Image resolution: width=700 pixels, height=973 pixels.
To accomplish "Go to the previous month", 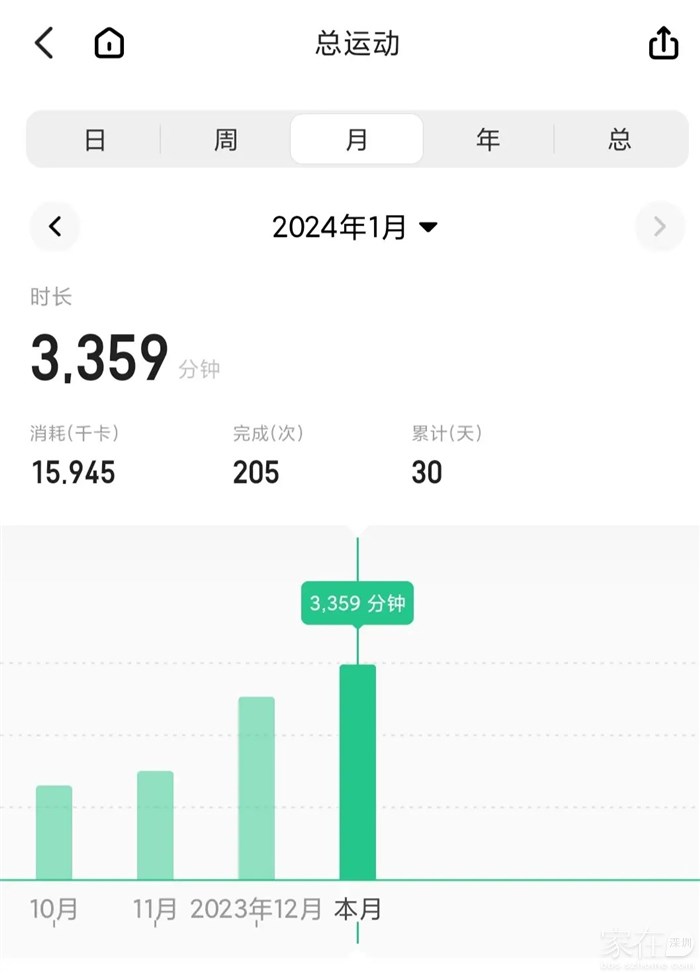I will (55, 227).
